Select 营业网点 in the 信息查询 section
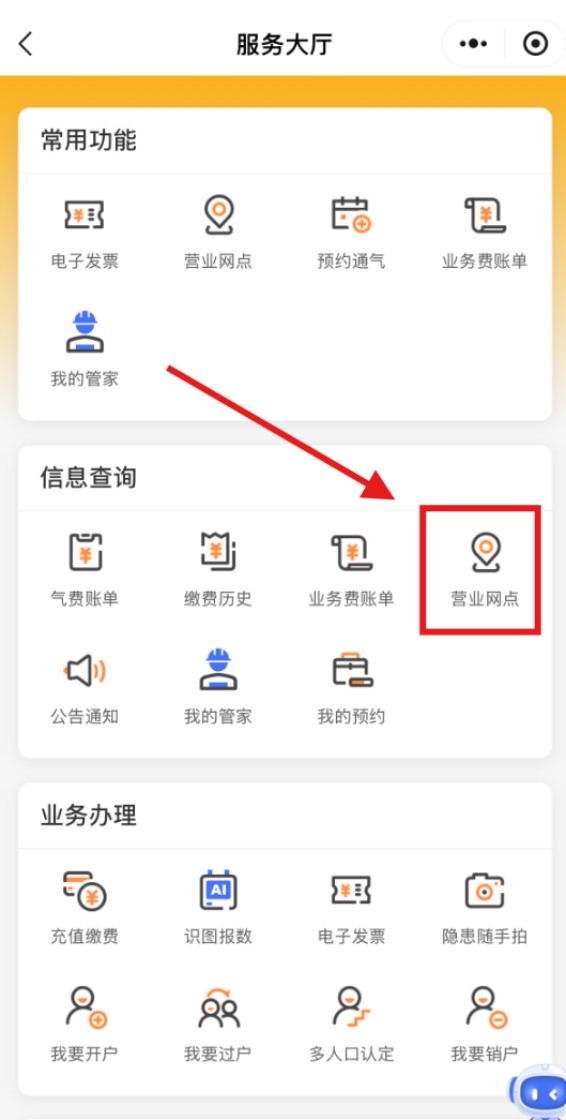Image resolution: width=566 pixels, height=1120 pixels. [x=485, y=570]
